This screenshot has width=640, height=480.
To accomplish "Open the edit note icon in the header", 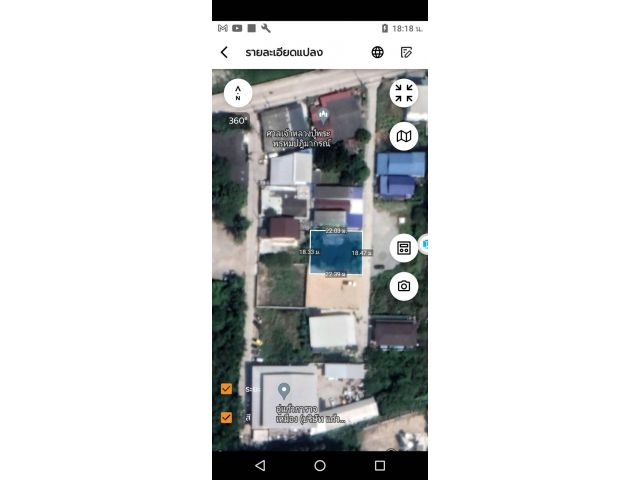I will [x=406, y=52].
